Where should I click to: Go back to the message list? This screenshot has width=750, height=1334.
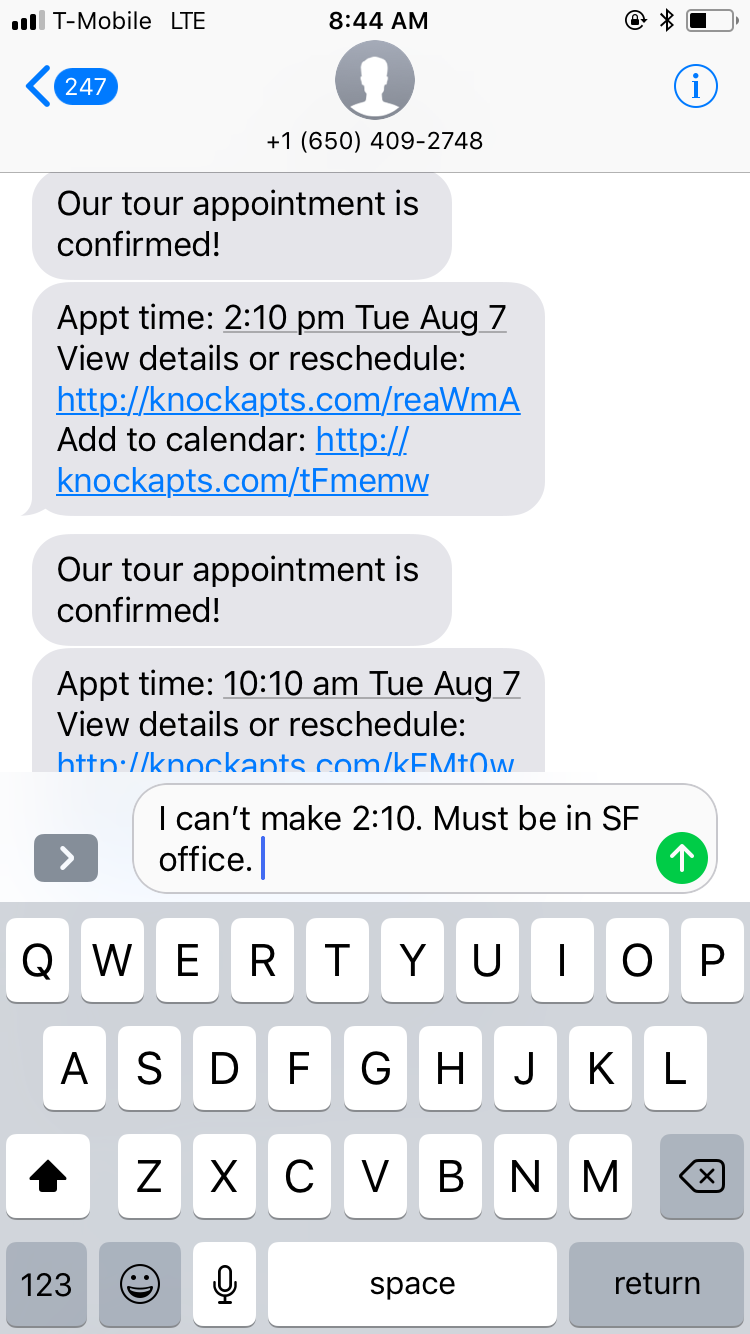coord(70,87)
